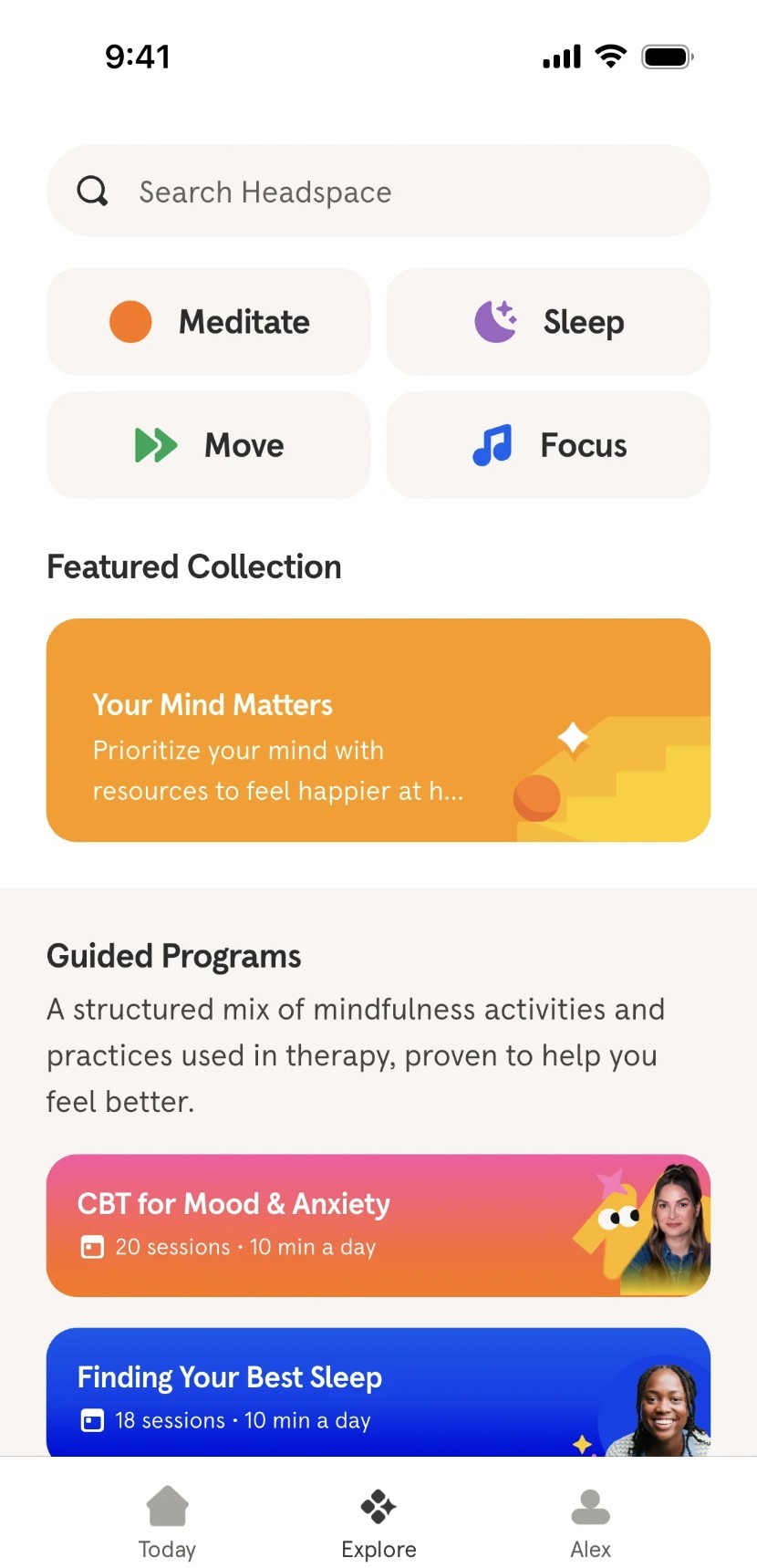This screenshot has width=757, height=1568.
Task: View the Finding Your Best Sleep program
Action: tap(378, 1393)
